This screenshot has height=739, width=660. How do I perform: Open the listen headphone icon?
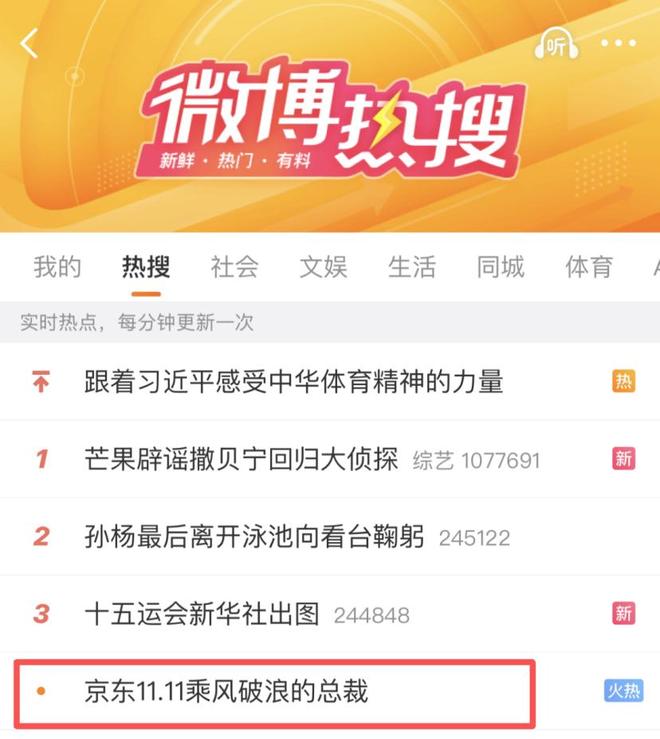point(557,44)
